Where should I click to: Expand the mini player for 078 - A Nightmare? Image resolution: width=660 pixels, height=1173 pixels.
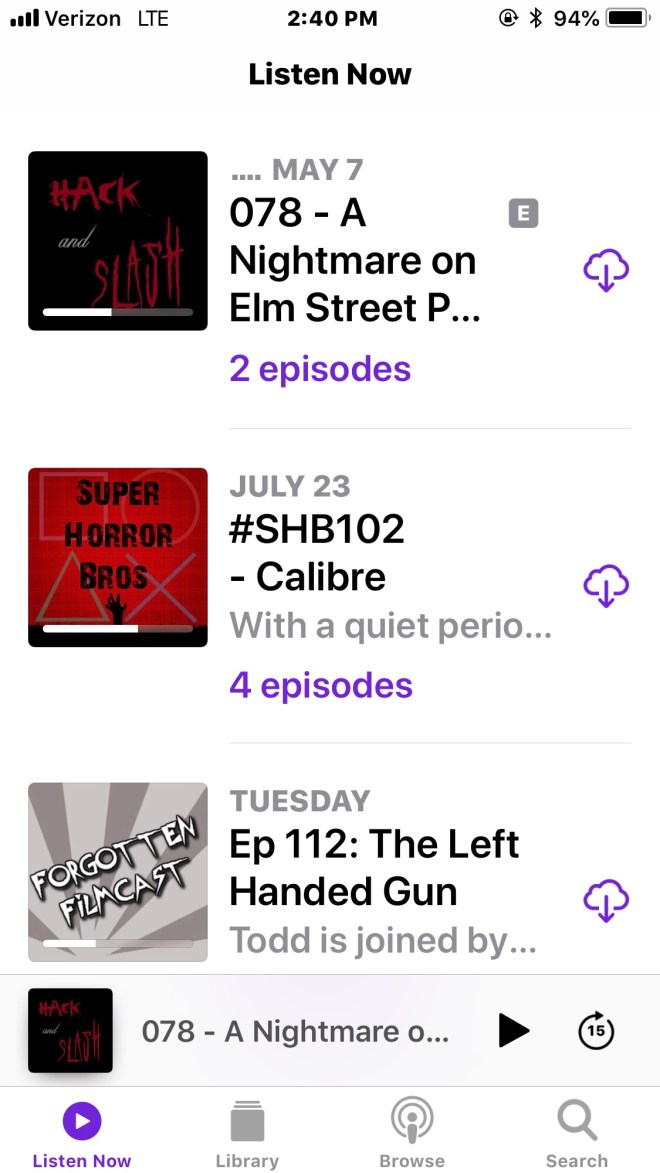click(x=295, y=1032)
